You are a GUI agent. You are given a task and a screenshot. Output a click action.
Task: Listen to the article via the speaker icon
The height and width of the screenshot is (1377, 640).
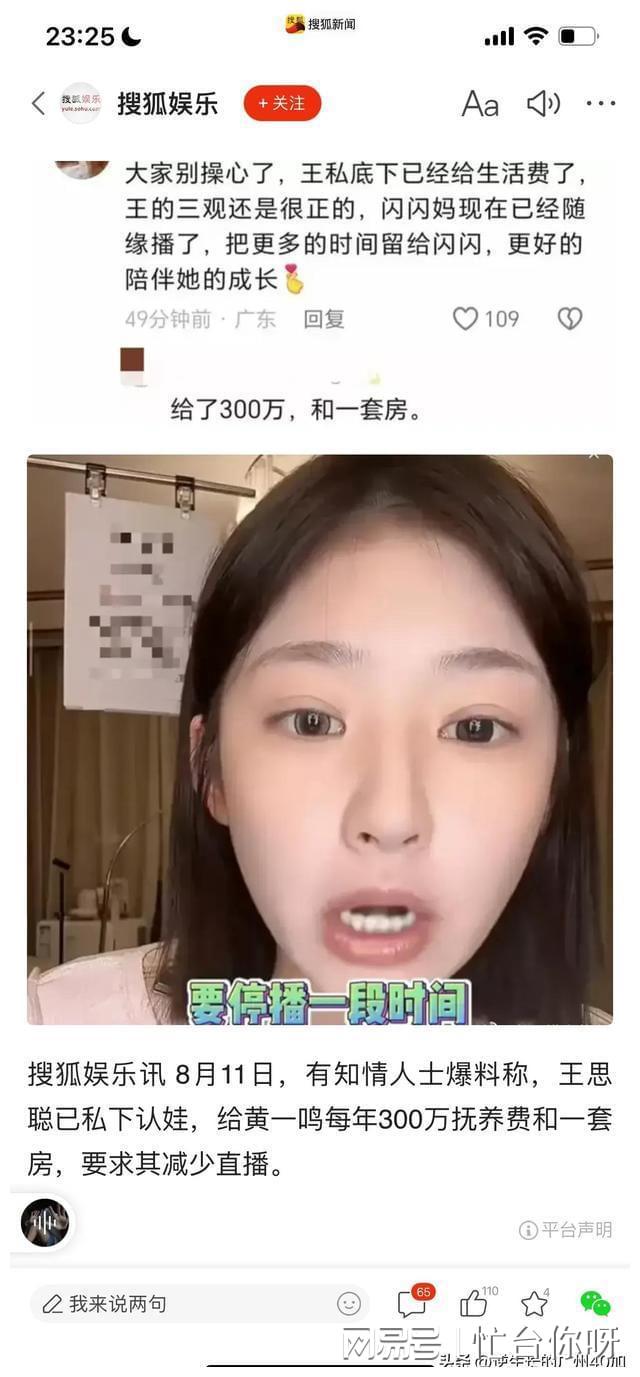544,103
